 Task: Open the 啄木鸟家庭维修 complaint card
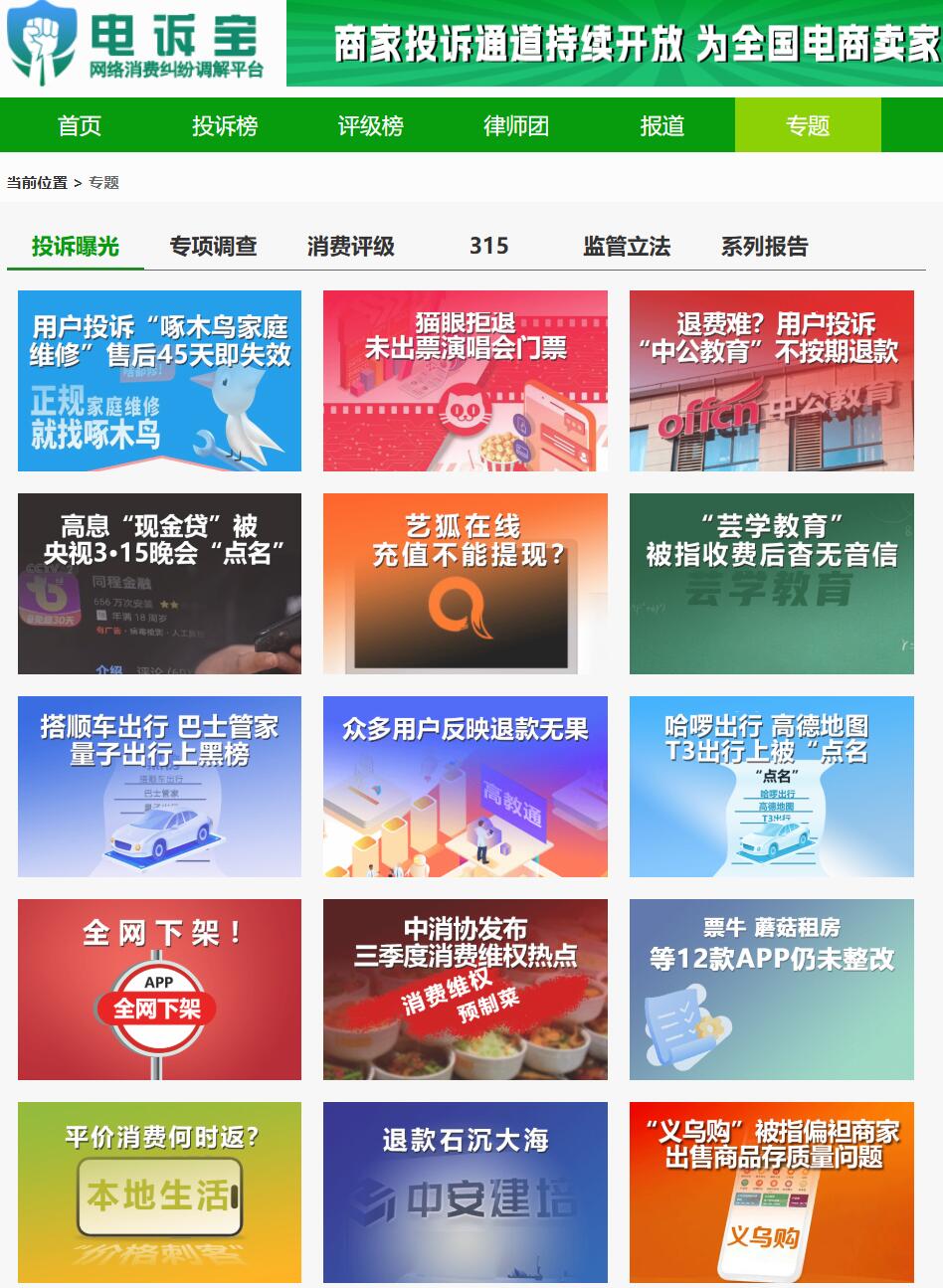[159, 381]
